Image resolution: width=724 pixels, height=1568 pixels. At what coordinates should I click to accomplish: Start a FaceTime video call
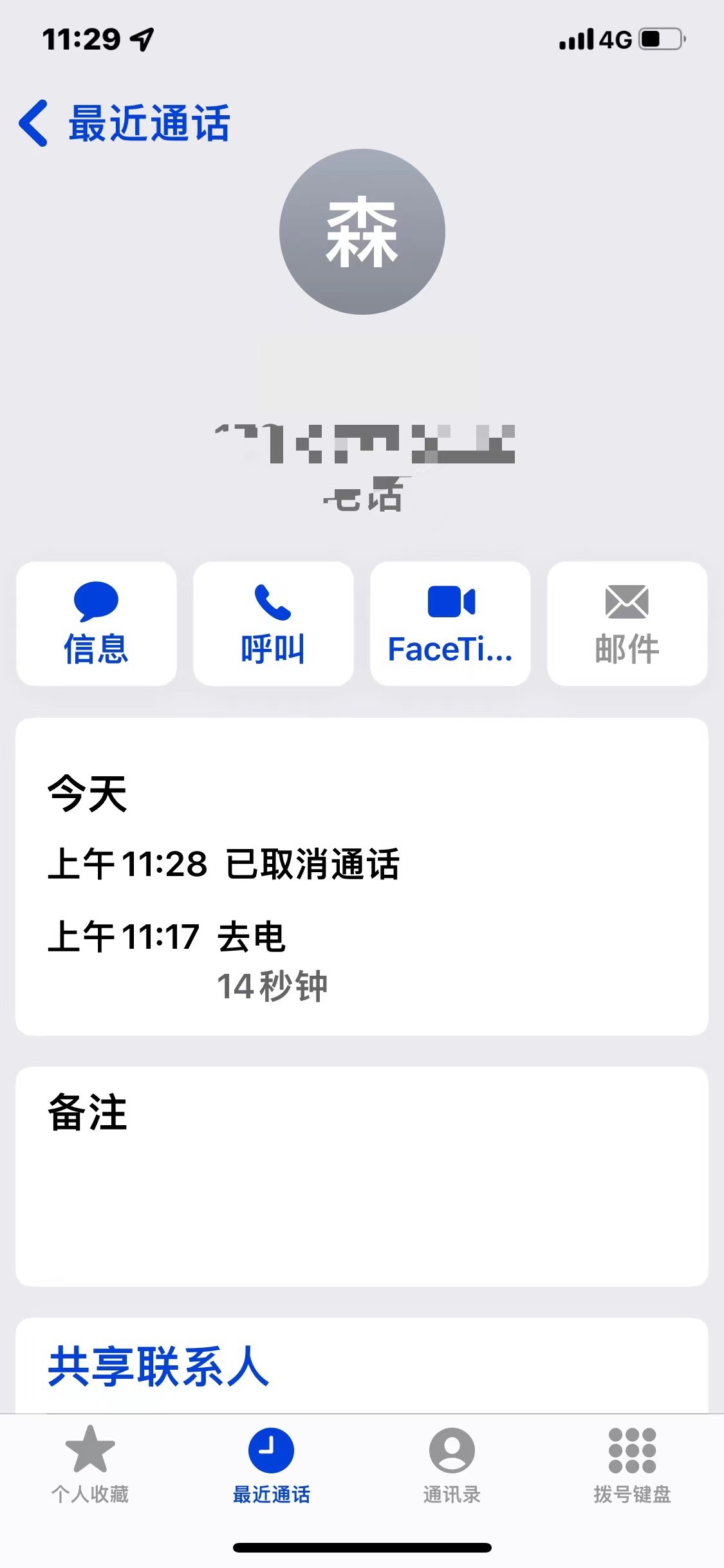pyautogui.click(x=450, y=623)
